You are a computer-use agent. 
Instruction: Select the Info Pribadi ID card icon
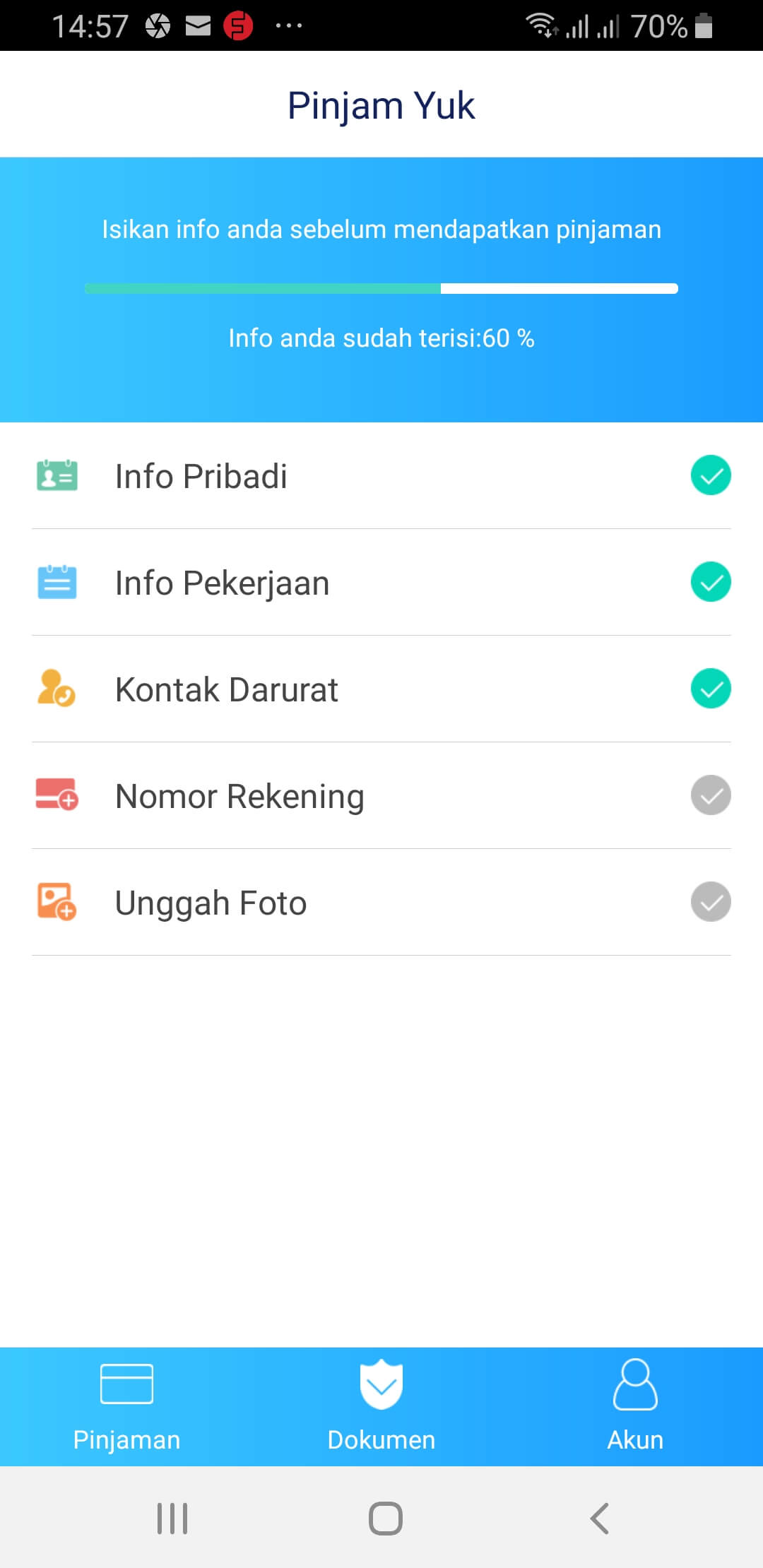58,475
